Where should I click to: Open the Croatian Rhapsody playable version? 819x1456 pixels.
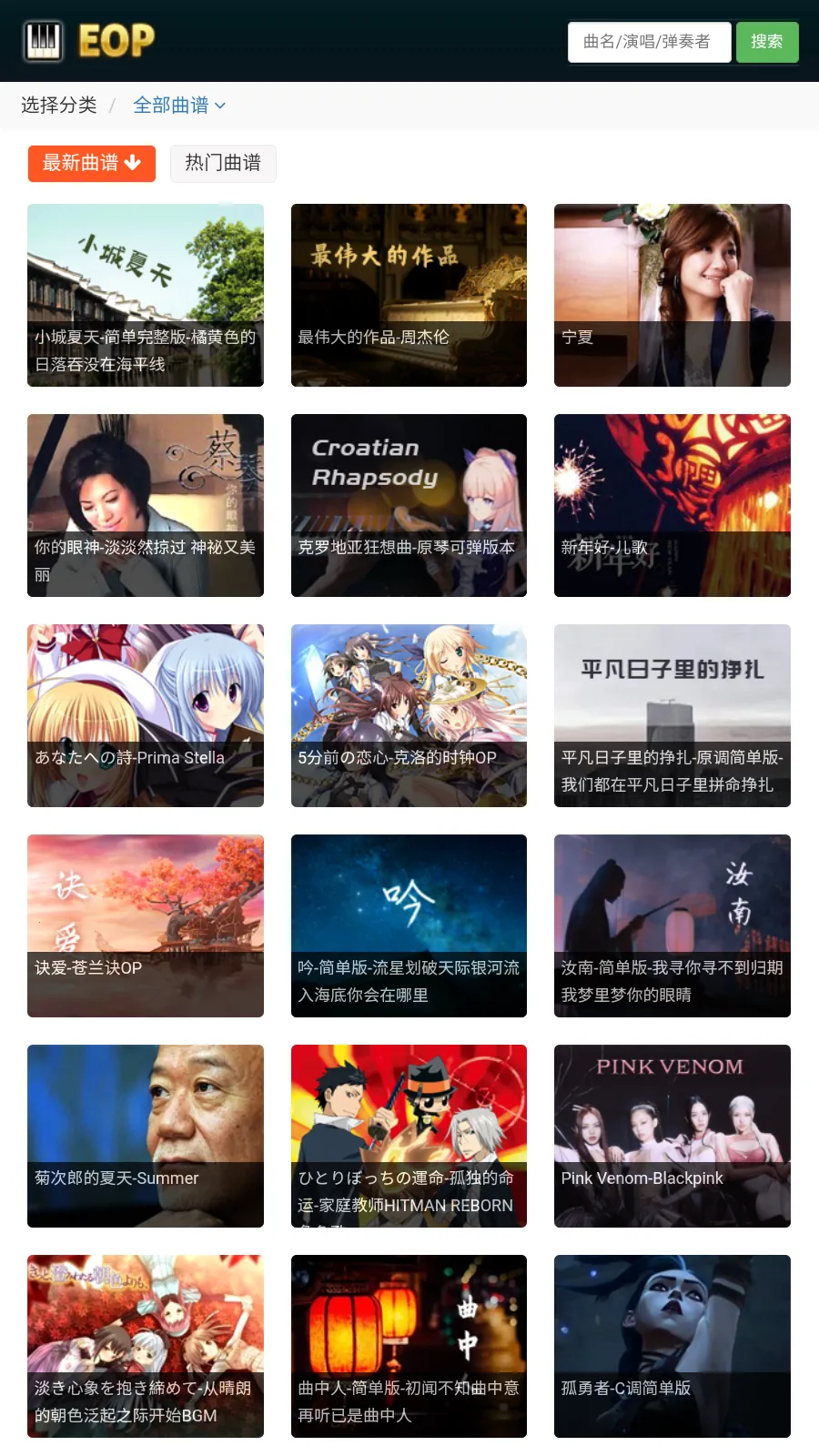[408, 506]
